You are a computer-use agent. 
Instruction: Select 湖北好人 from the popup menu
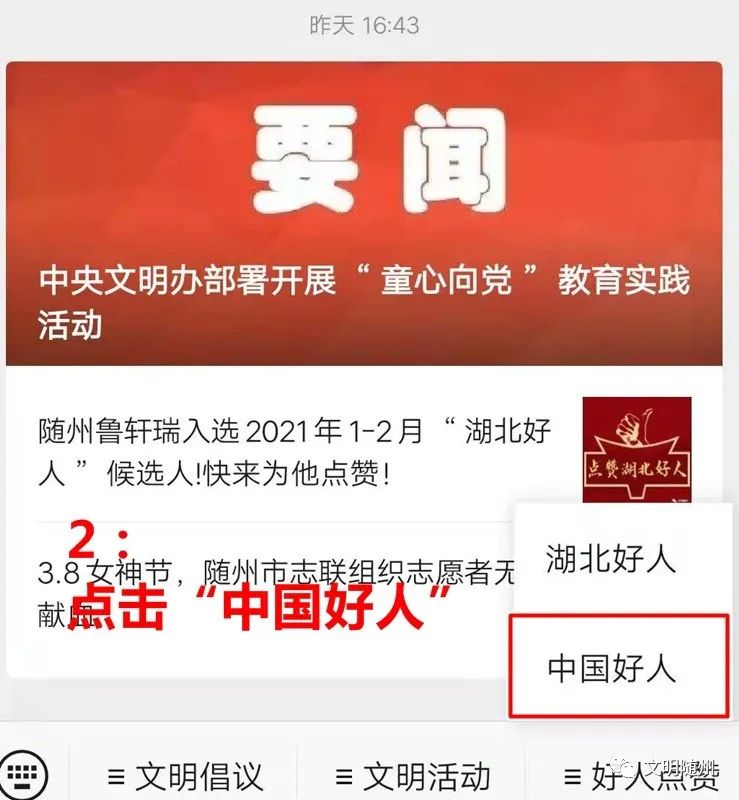[611, 559]
